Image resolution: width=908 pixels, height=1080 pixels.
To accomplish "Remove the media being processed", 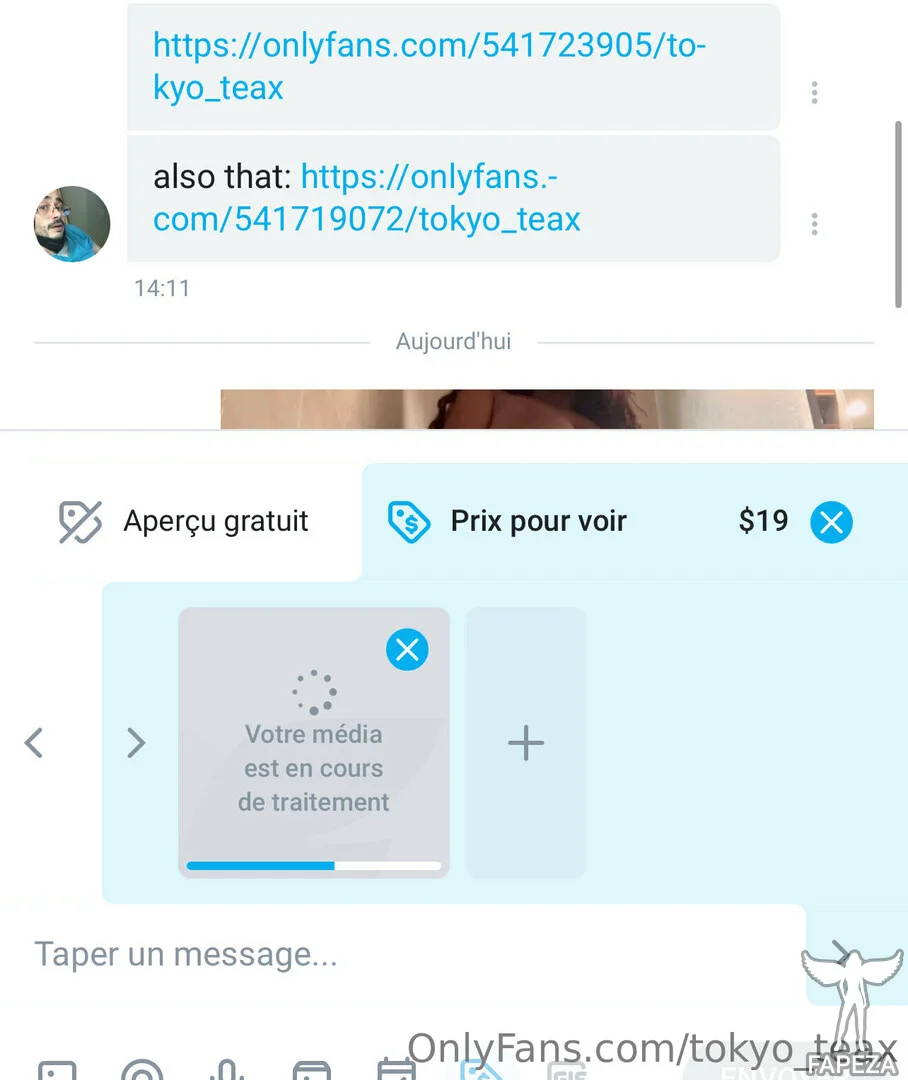I will (407, 651).
